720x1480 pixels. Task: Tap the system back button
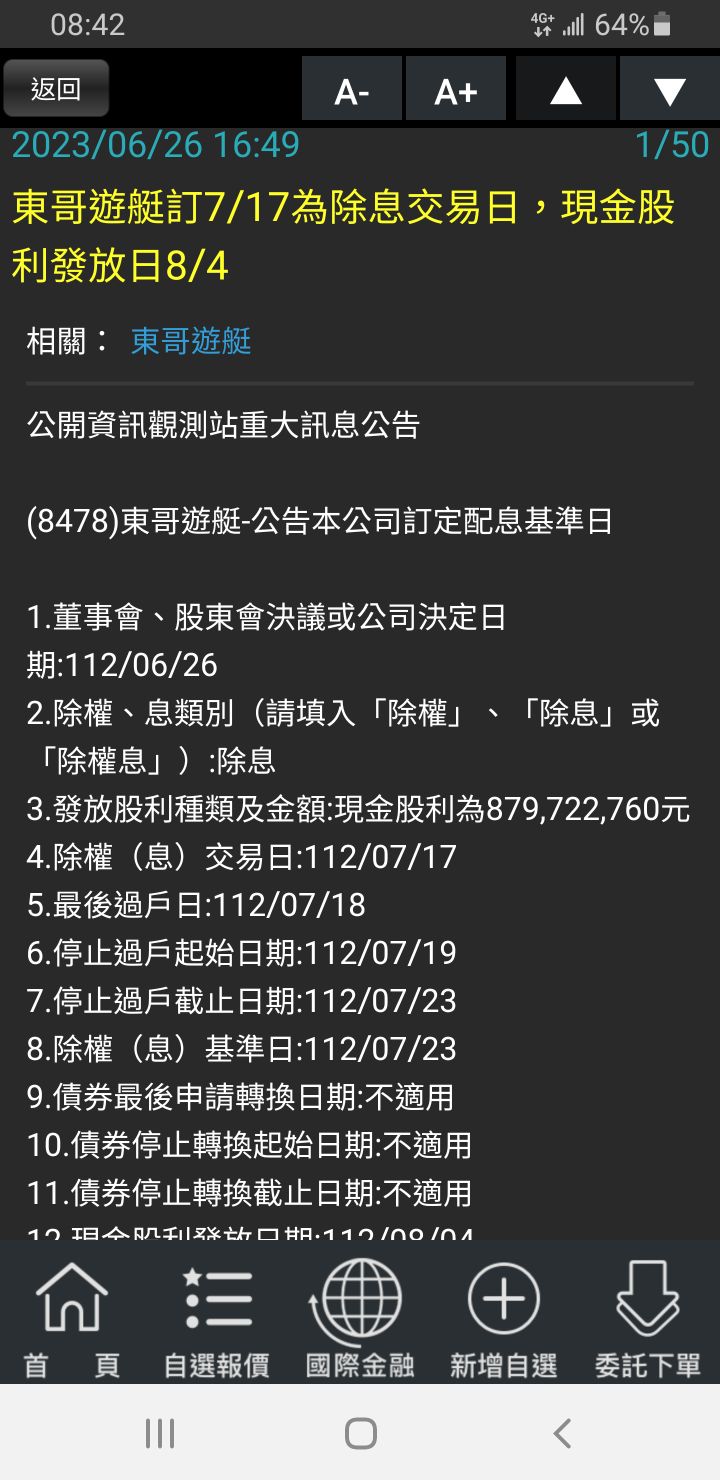click(563, 1434)
